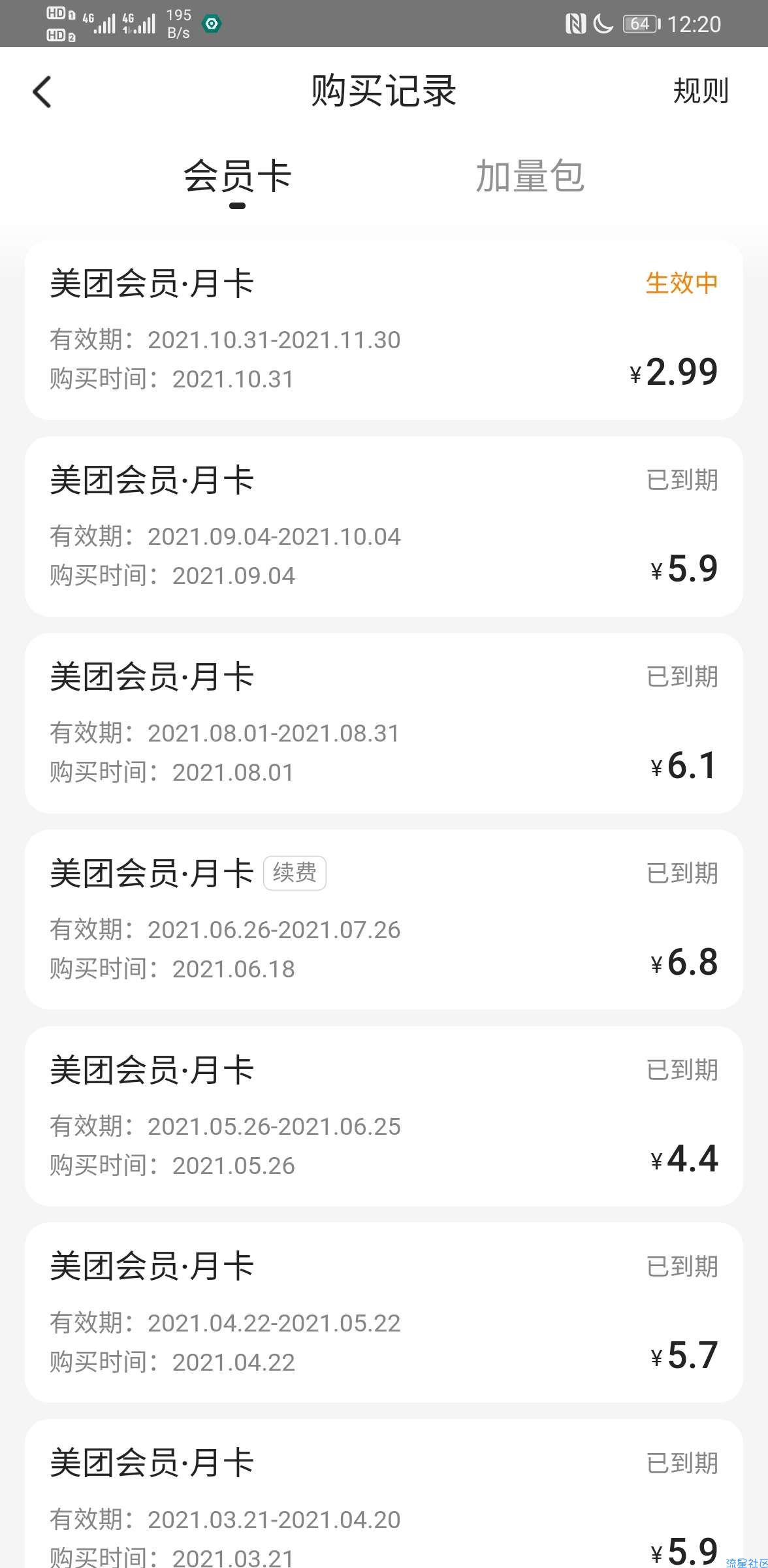768x1568 pixels.
Task: Open the ¥6.8 renewal card record
Action: (x=384, y=919)
